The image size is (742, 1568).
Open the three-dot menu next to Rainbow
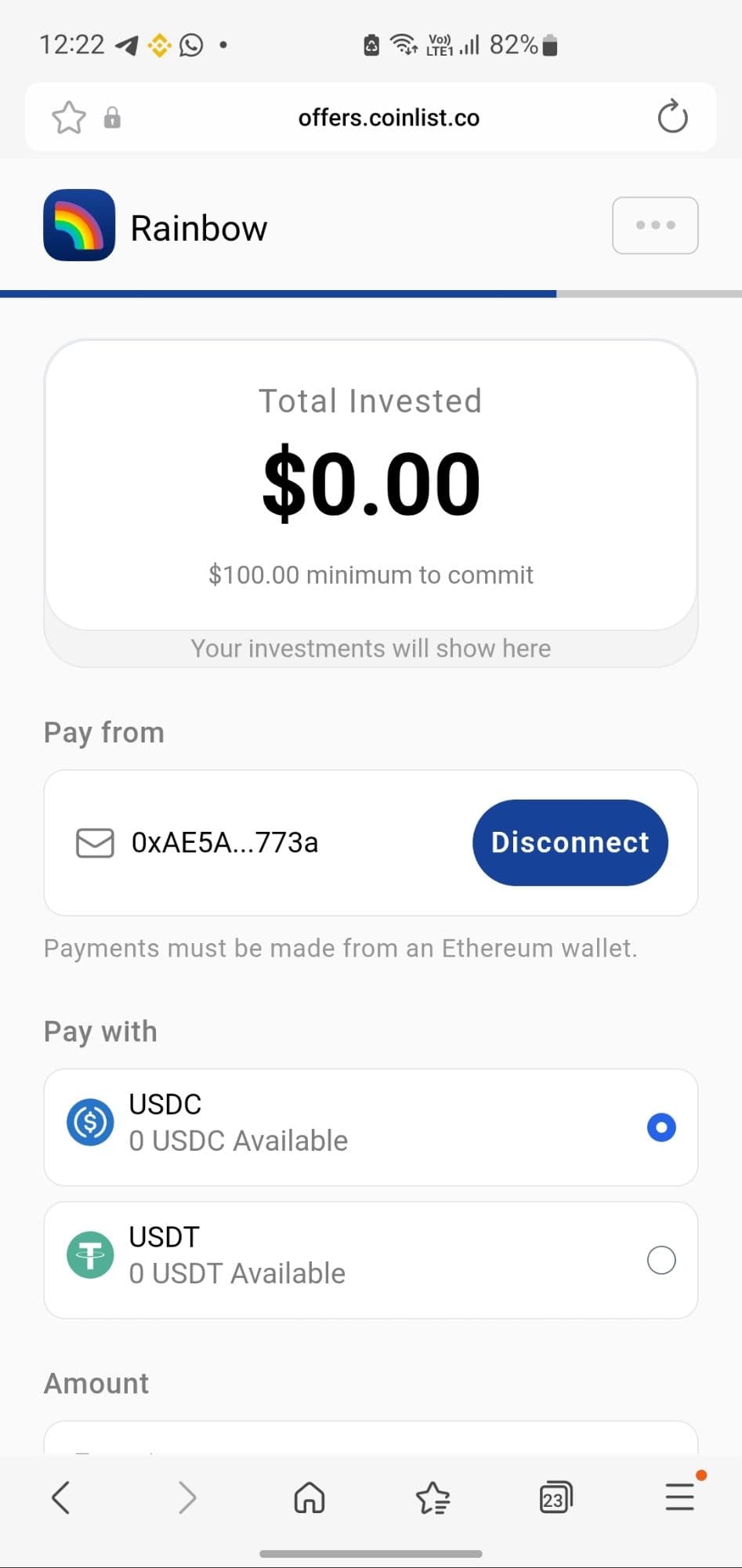(x=655, y=226)
